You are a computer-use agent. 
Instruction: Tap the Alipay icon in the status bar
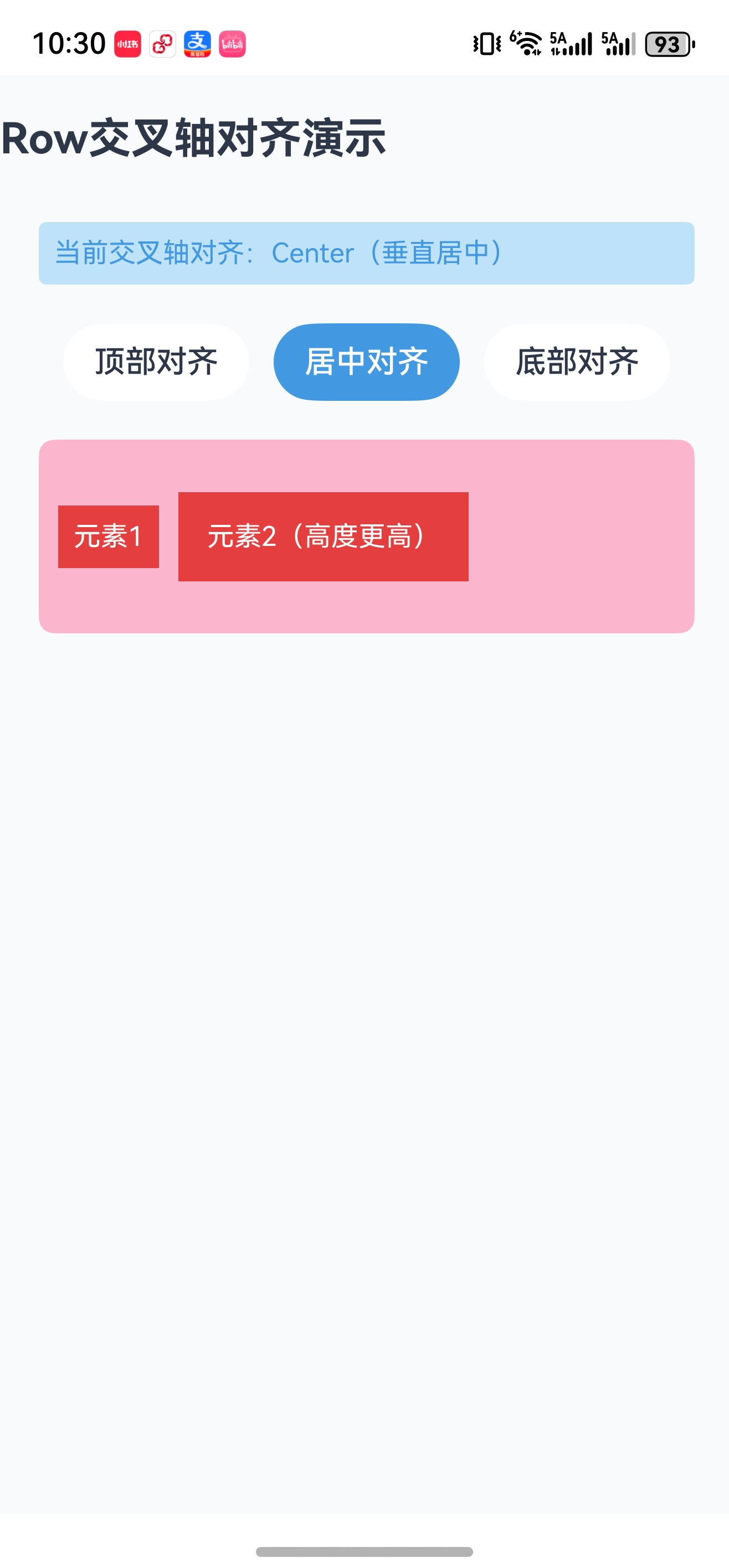[x=198, y=44]
